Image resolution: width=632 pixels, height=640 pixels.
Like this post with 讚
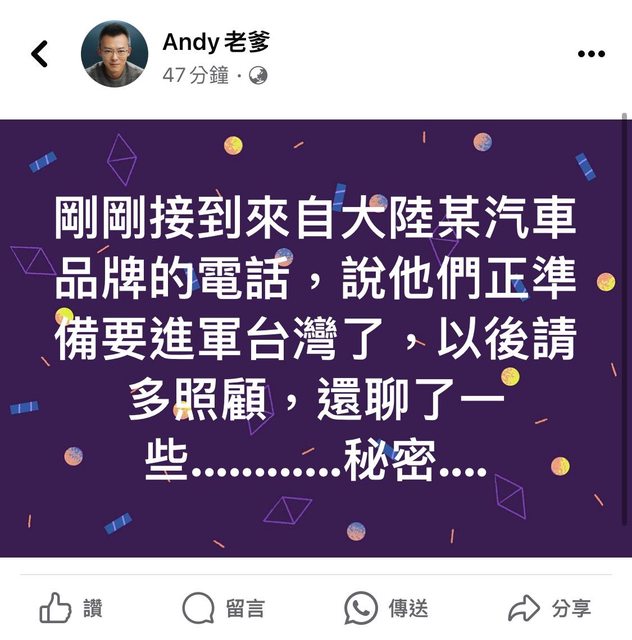[x=71, y=607]
